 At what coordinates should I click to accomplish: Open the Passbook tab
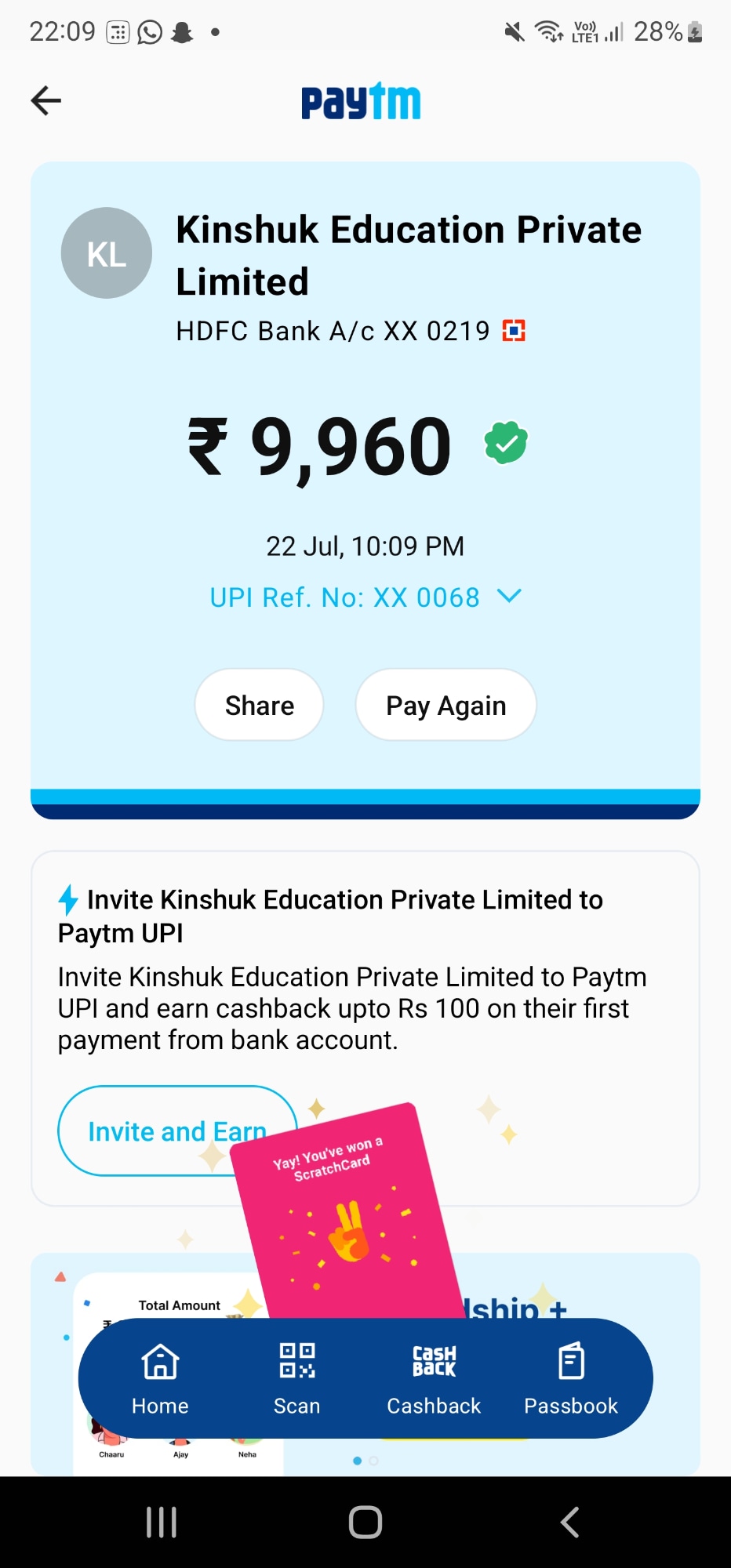(571, 1377)
